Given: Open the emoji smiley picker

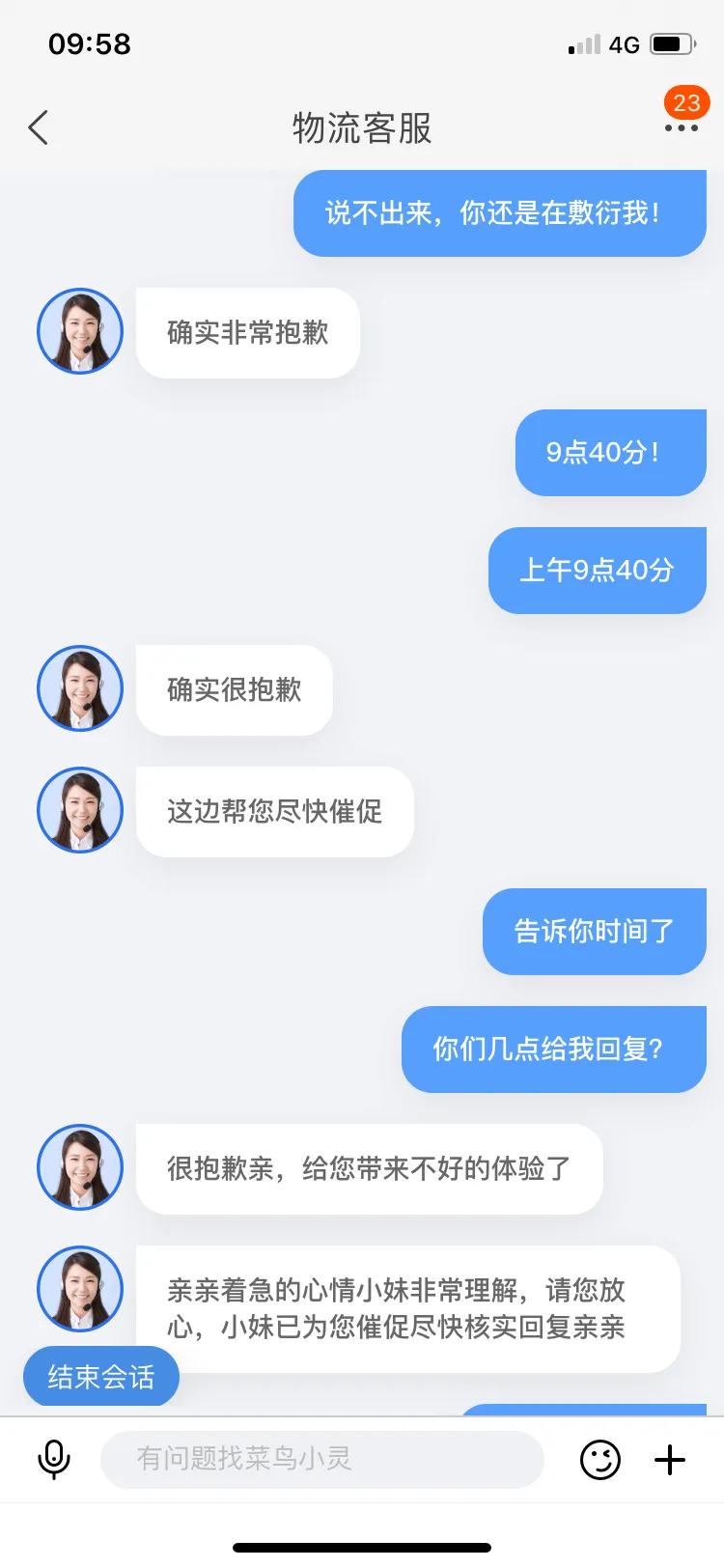Looking at the screenshot, I should point(600,1460).
